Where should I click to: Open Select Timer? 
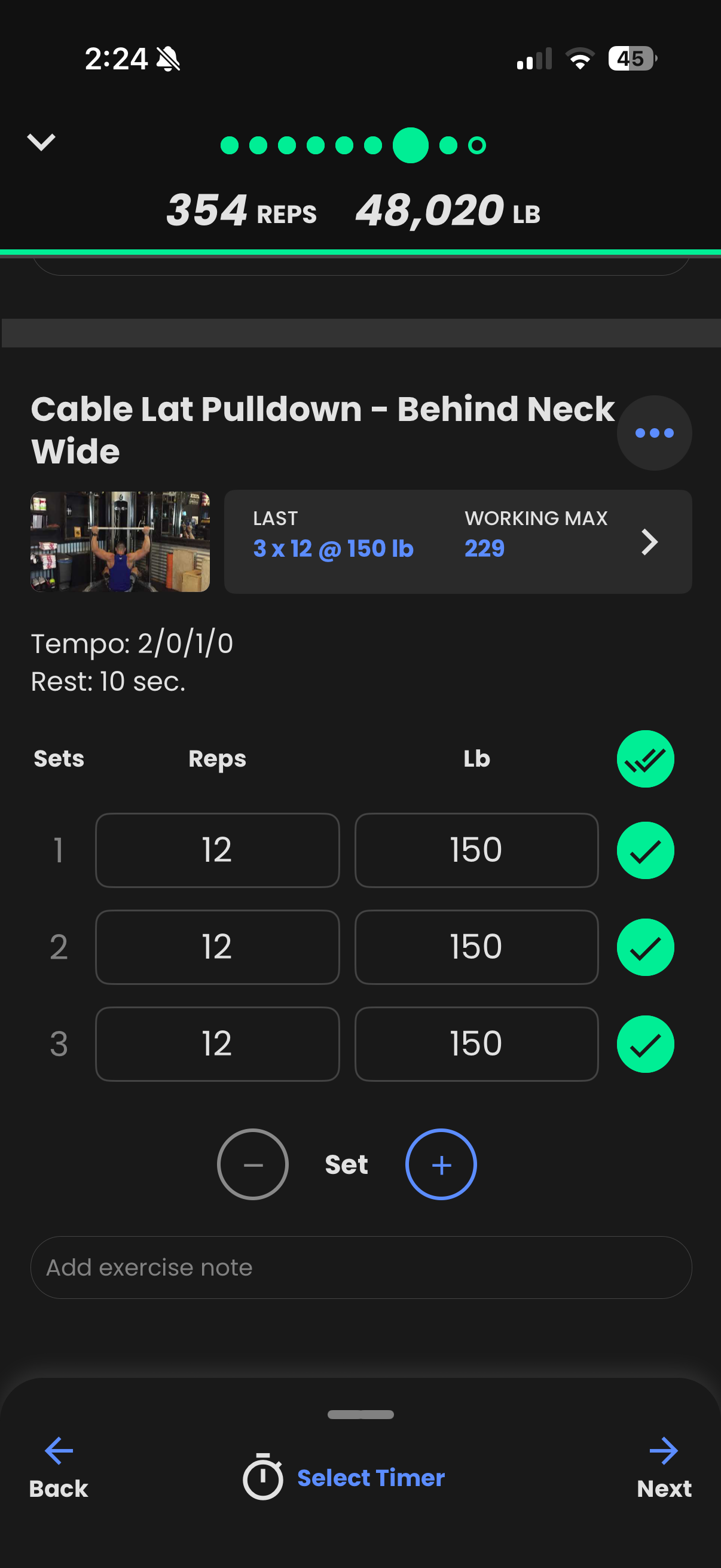[x=344, y=1477]
